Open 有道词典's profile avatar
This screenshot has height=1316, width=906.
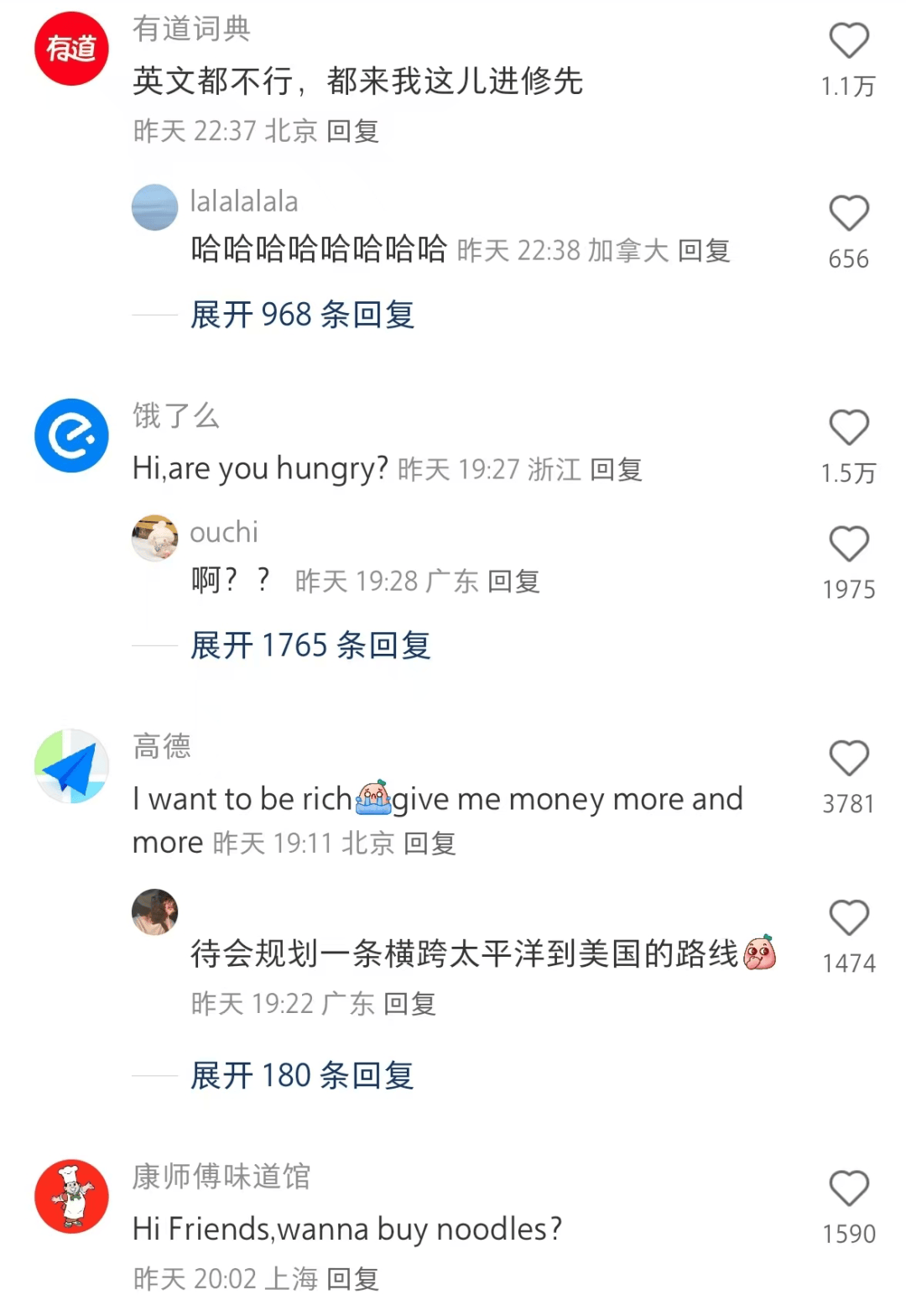coord(71,48)
